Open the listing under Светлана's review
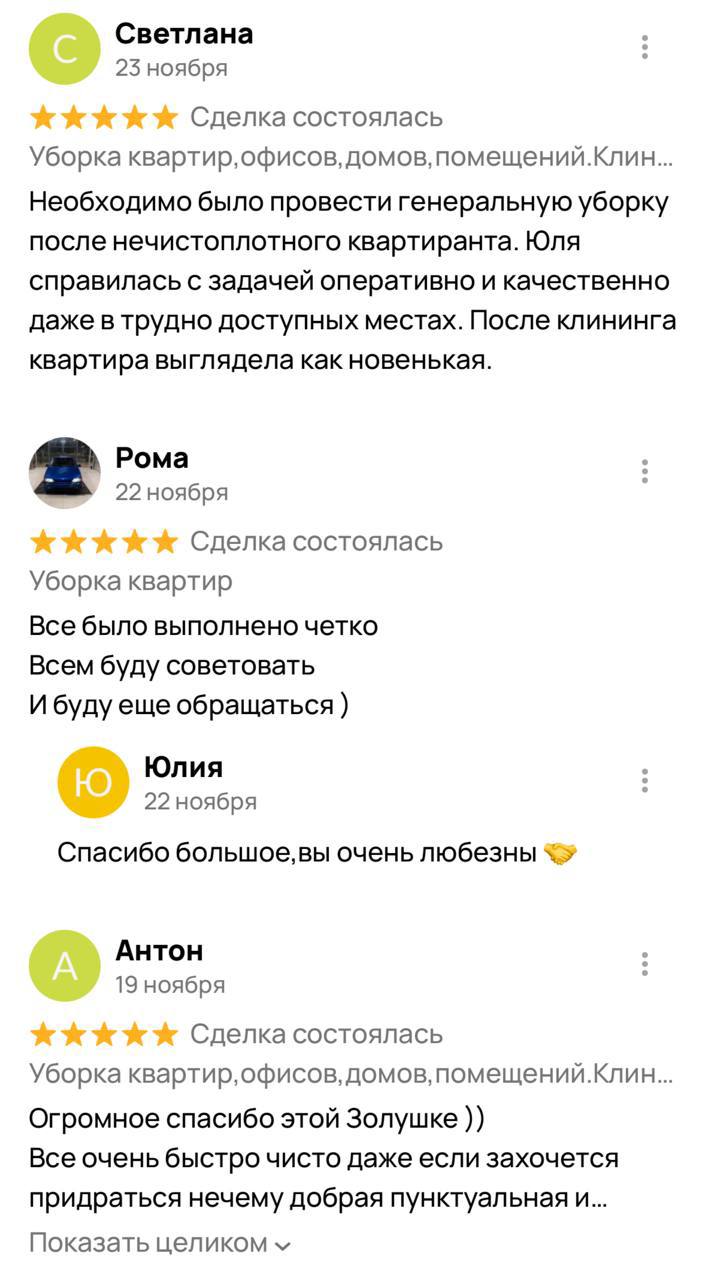The image size is (701, 1280). tap(350, 157)
